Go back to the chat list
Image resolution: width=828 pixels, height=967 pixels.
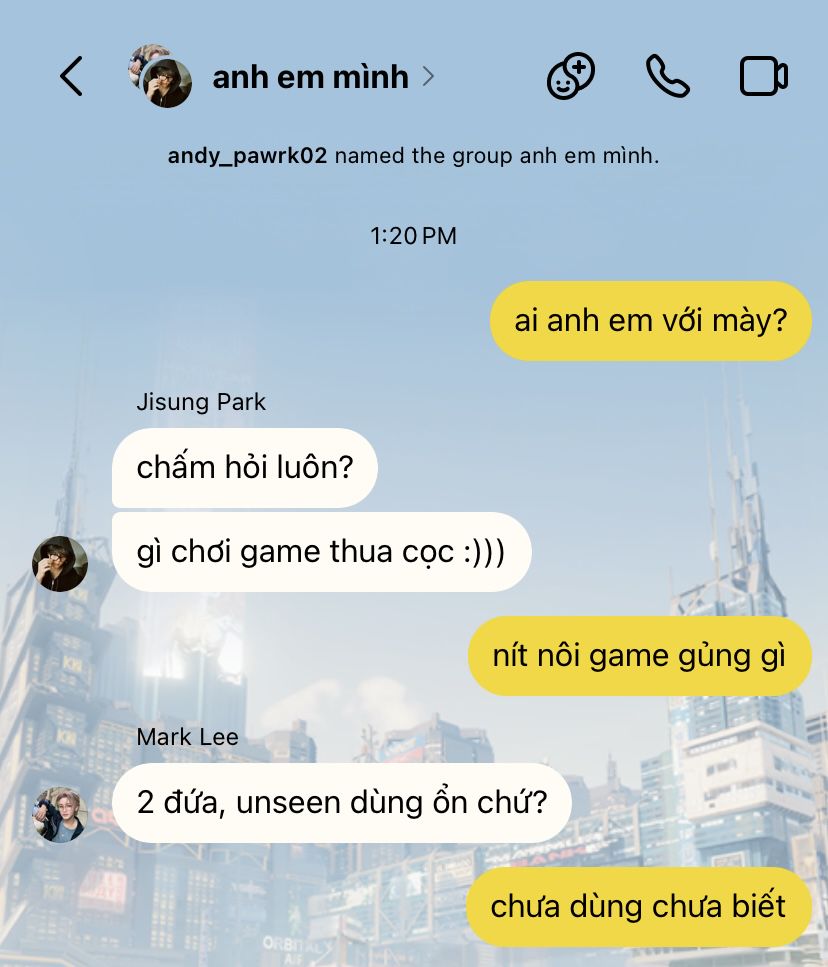(71, 76)
